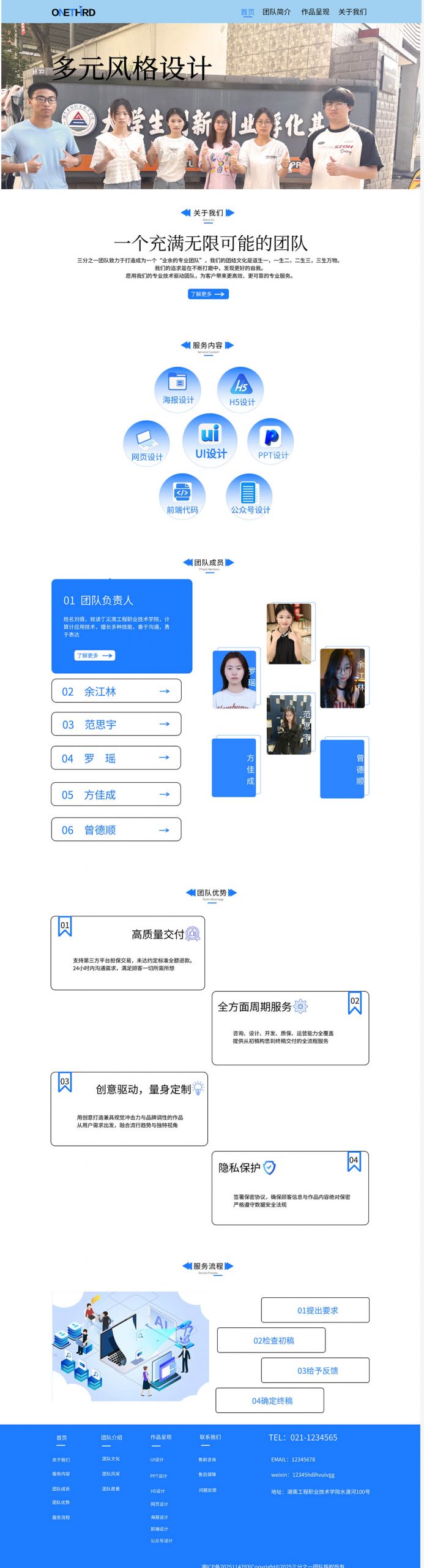This screenshot has height=1568, width=424.
Task: Switch to the 作品呈现 page
Action: click(x=314, y=12)
